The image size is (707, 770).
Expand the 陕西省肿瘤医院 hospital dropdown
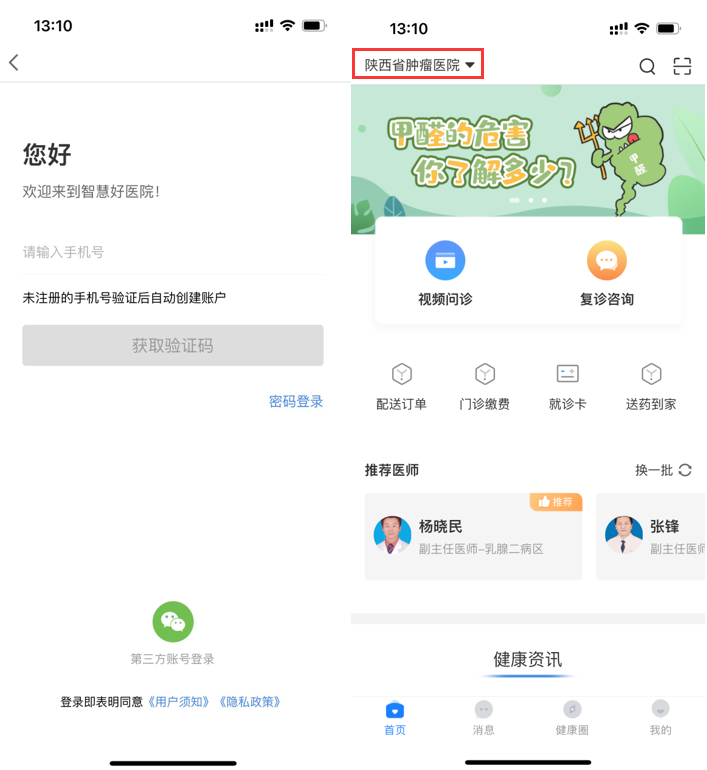pos(419,65)
